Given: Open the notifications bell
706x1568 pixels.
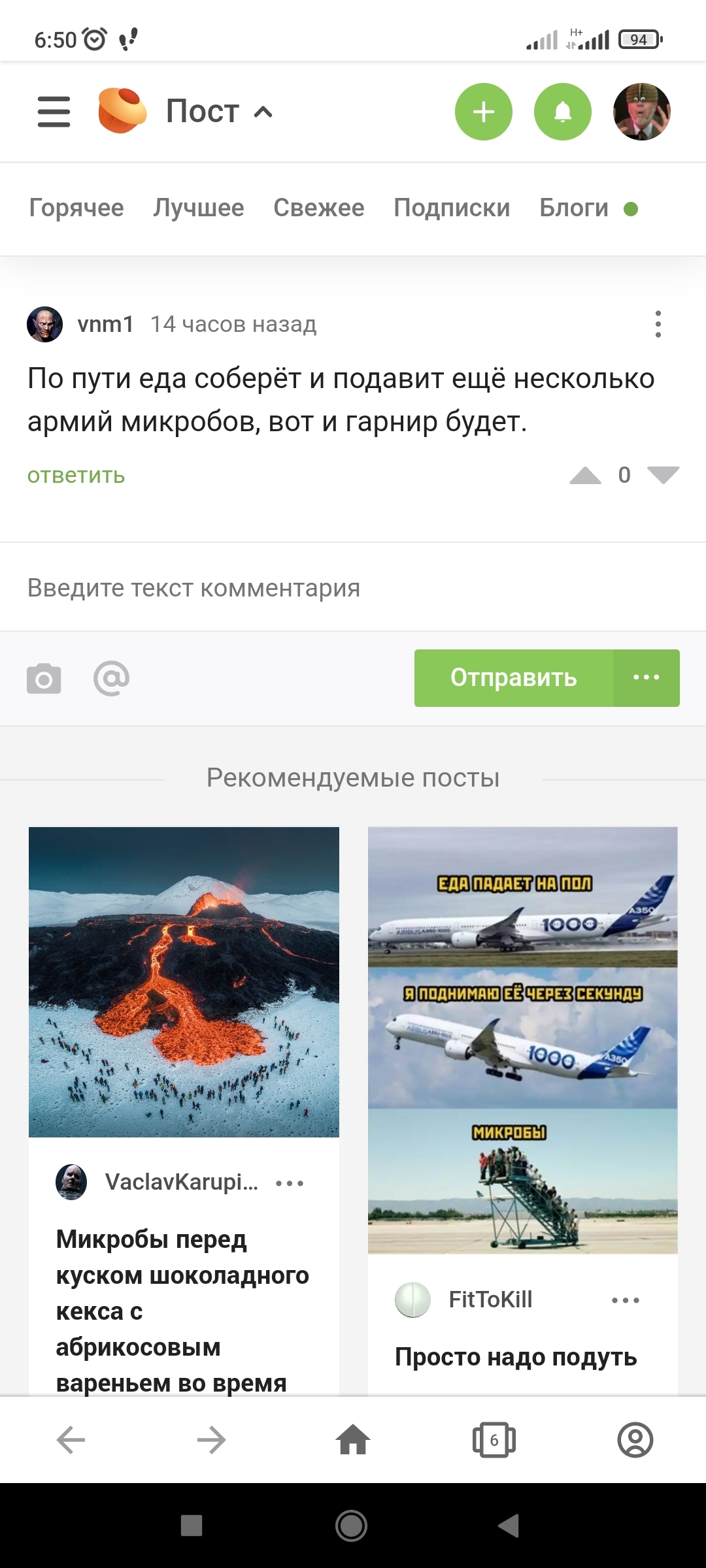Looking at the screenshot, I should pos(562,112).
